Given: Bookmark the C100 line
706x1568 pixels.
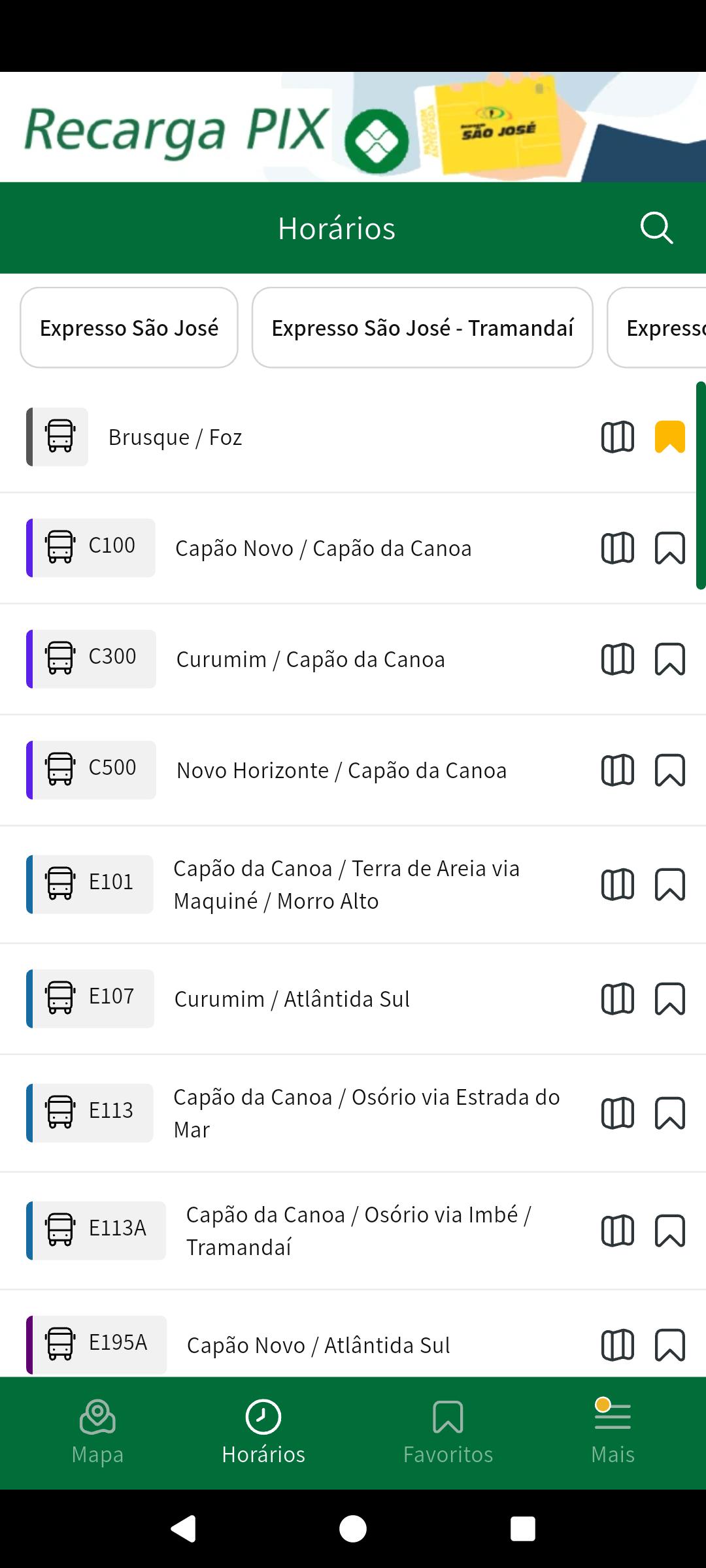Looking at the screenshot, I should tap(669, 548).
